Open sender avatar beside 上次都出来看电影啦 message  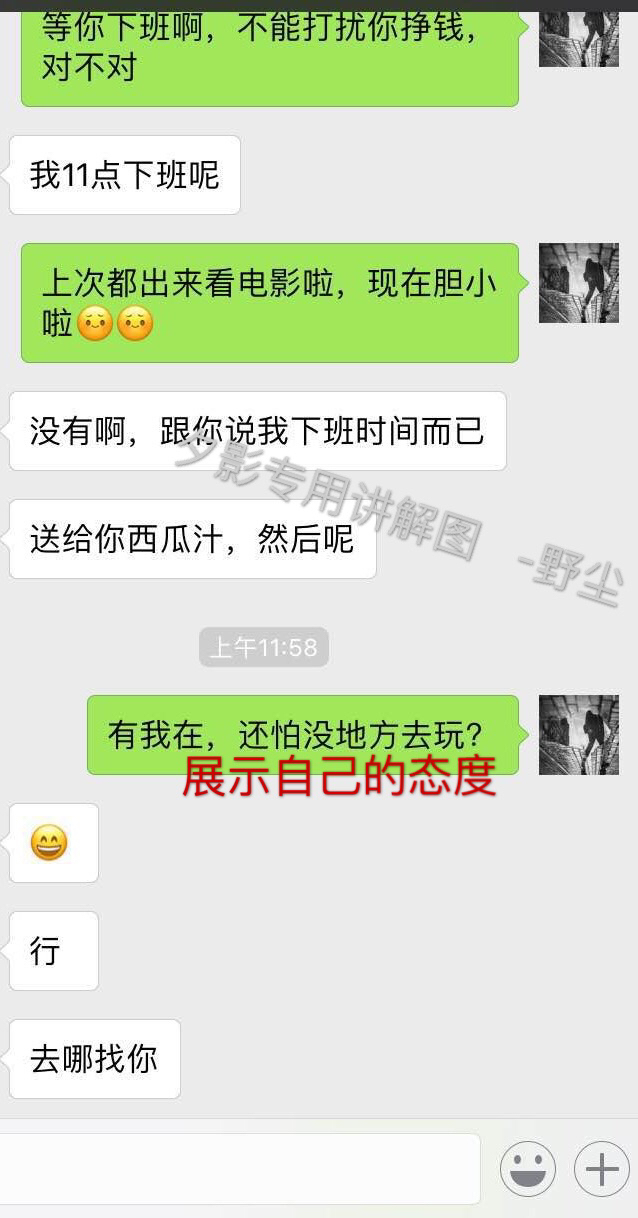(578, 283)
